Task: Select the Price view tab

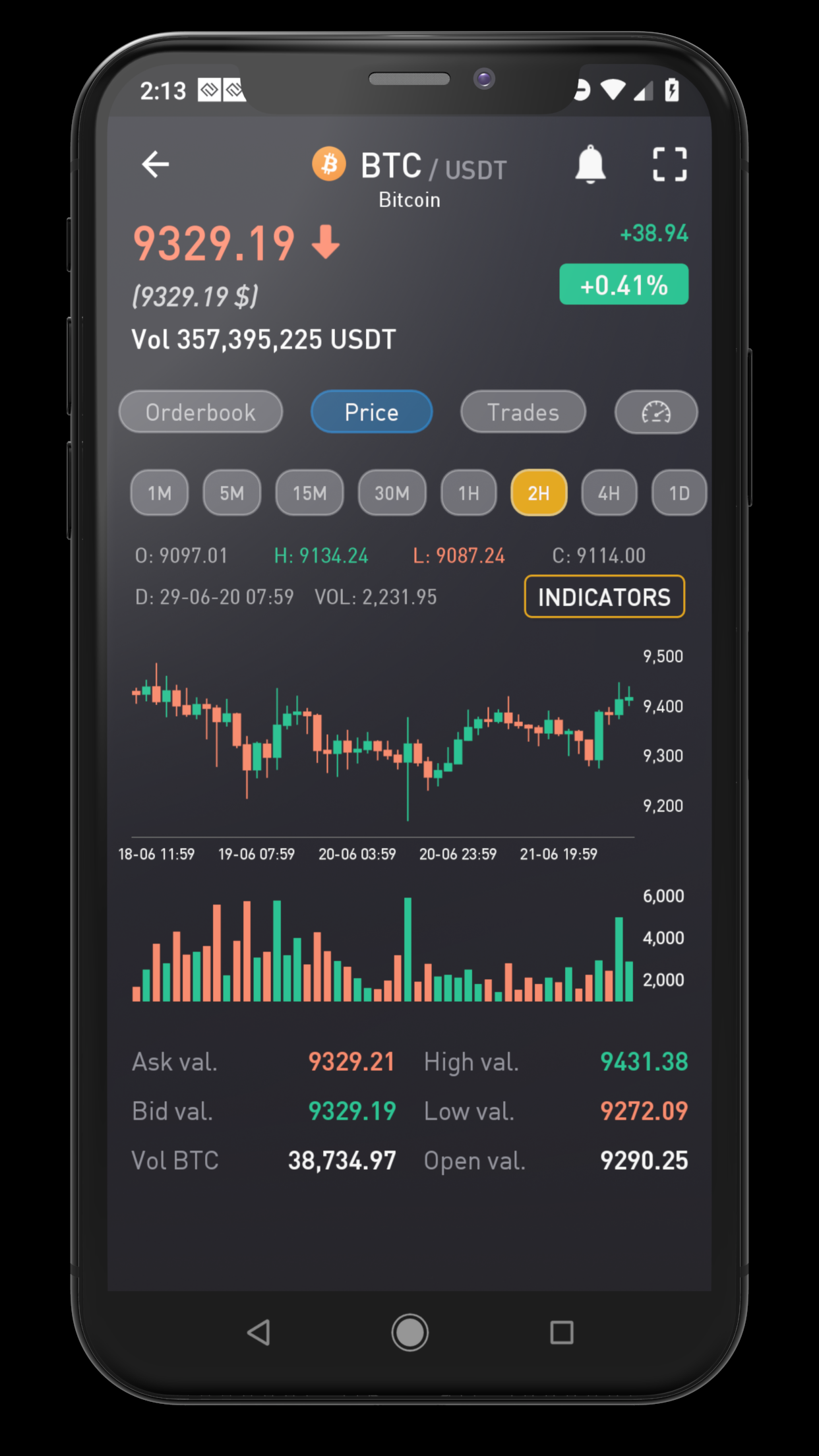Action: click(x=371, y=411)
